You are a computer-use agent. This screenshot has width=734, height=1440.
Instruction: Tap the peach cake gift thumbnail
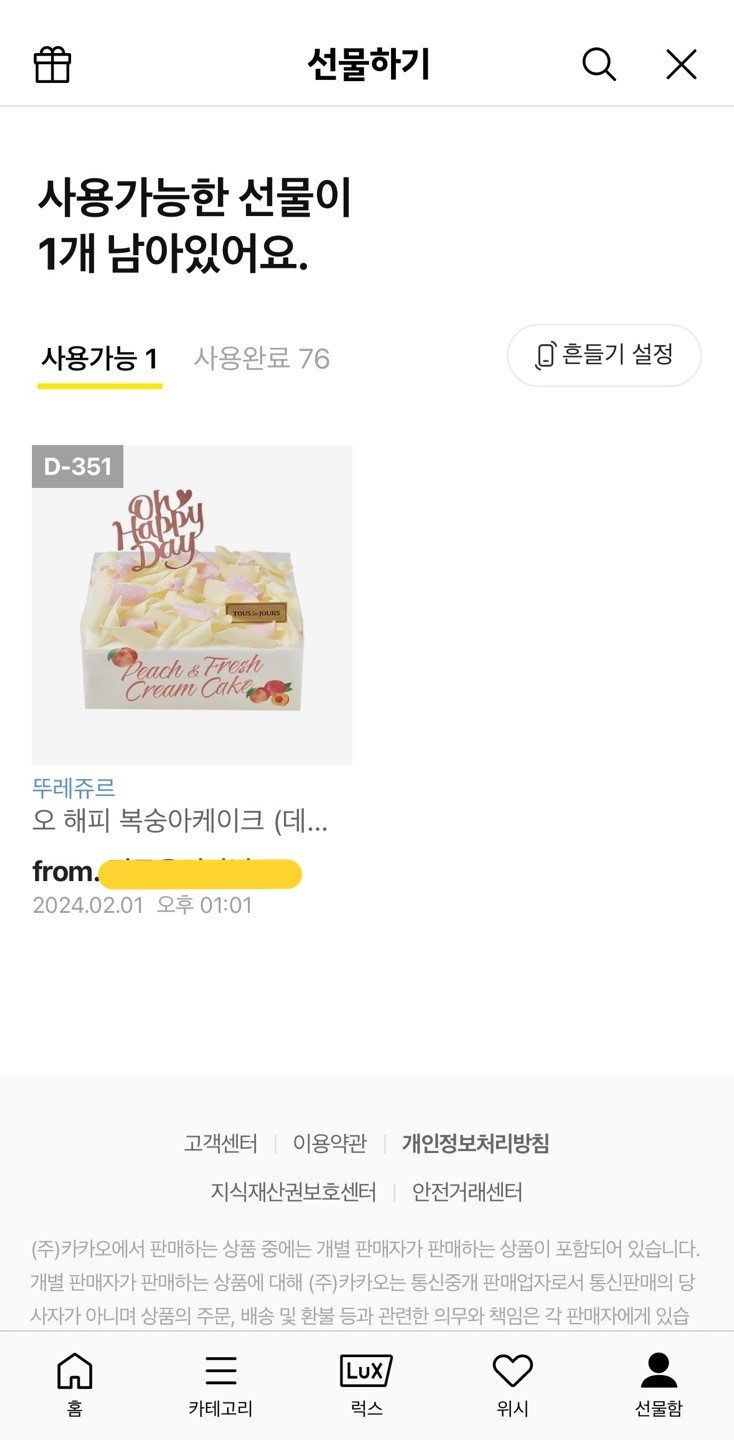pos(192,602)
